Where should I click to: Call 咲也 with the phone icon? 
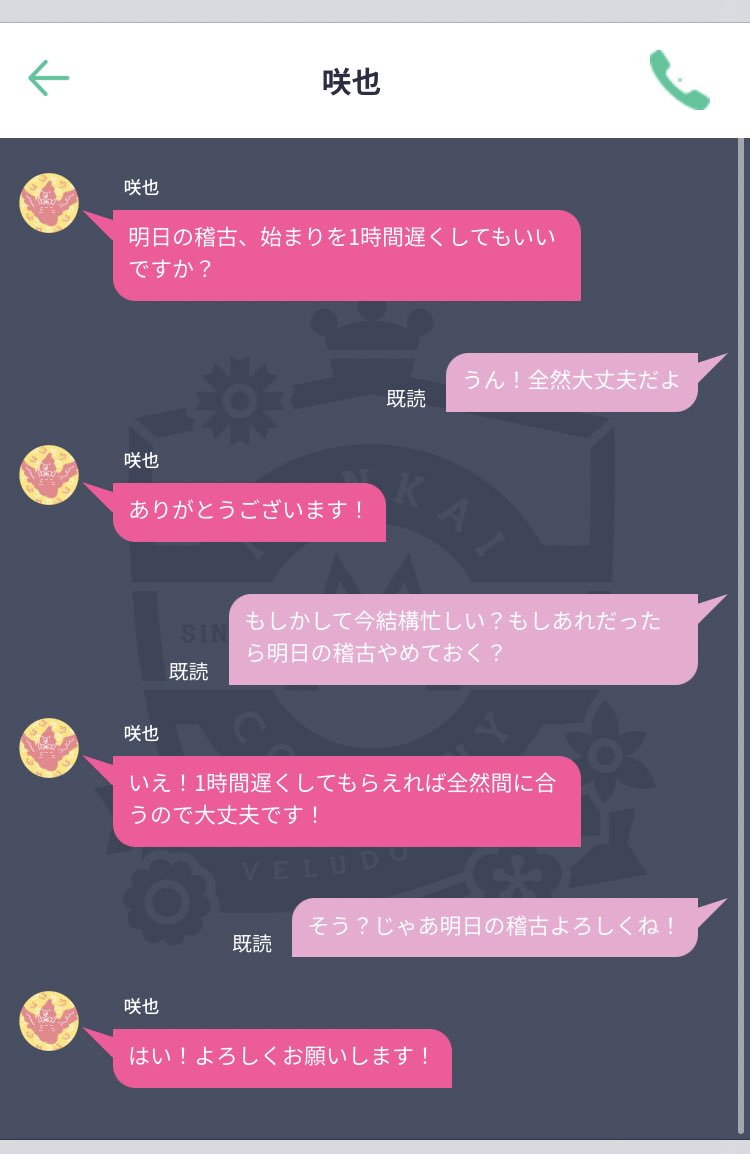tap(679, 79)
